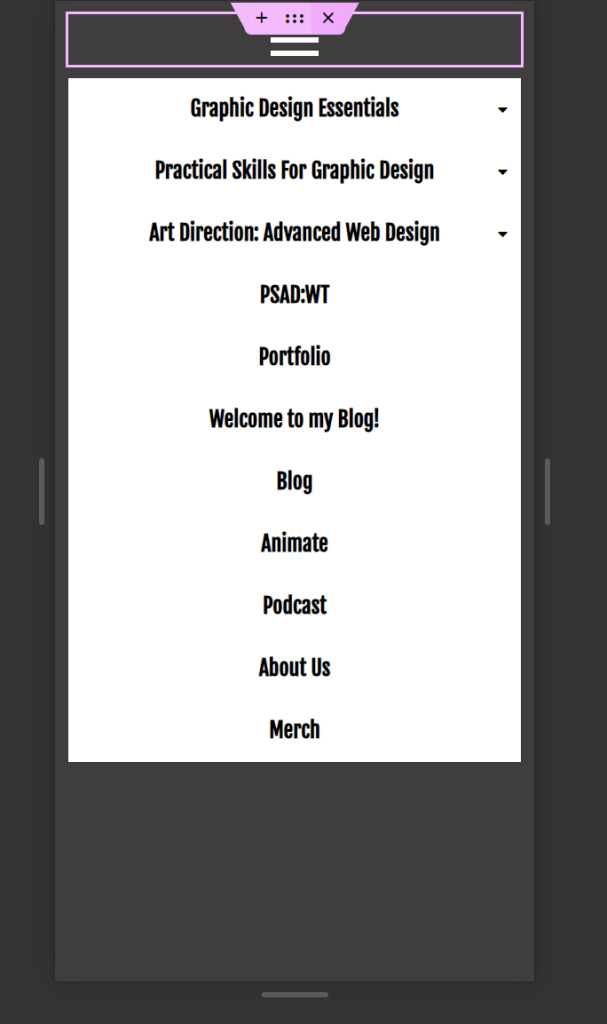Screen dimensions: 607x1024
Task: Visit the Merch page
Action: [294, 730]
